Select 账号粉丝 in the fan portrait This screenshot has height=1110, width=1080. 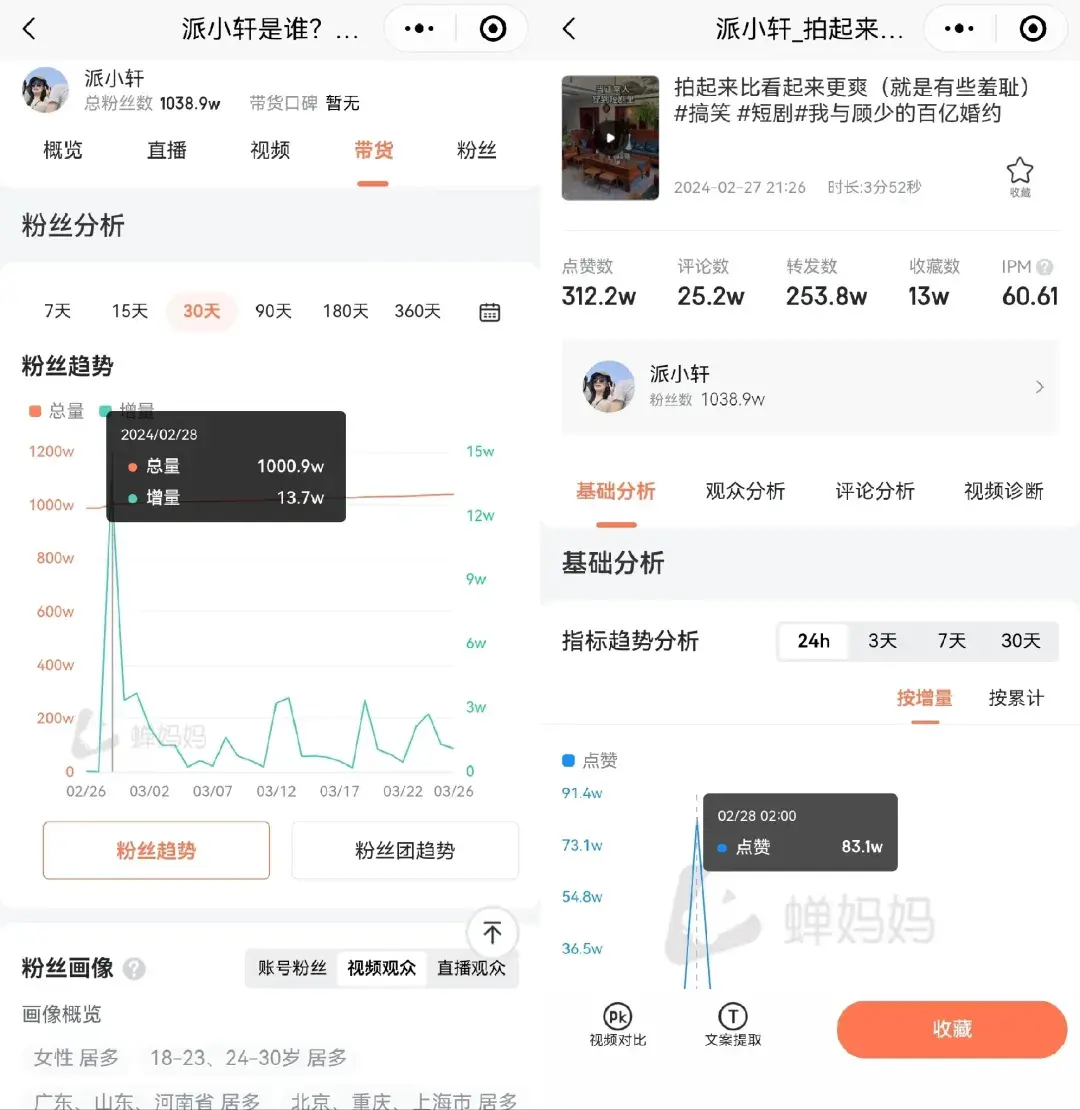coord(292,968)
